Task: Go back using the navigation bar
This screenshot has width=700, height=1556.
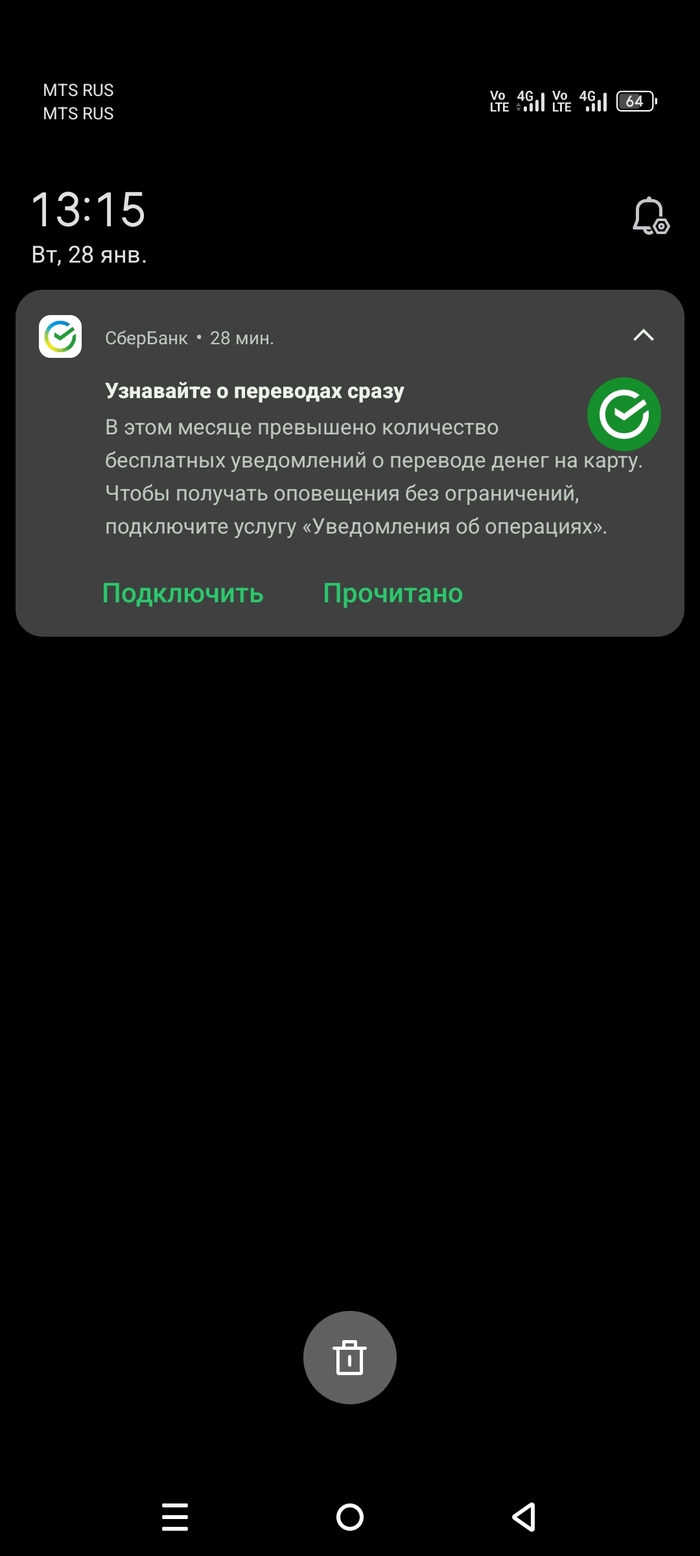Action: 524,1516
